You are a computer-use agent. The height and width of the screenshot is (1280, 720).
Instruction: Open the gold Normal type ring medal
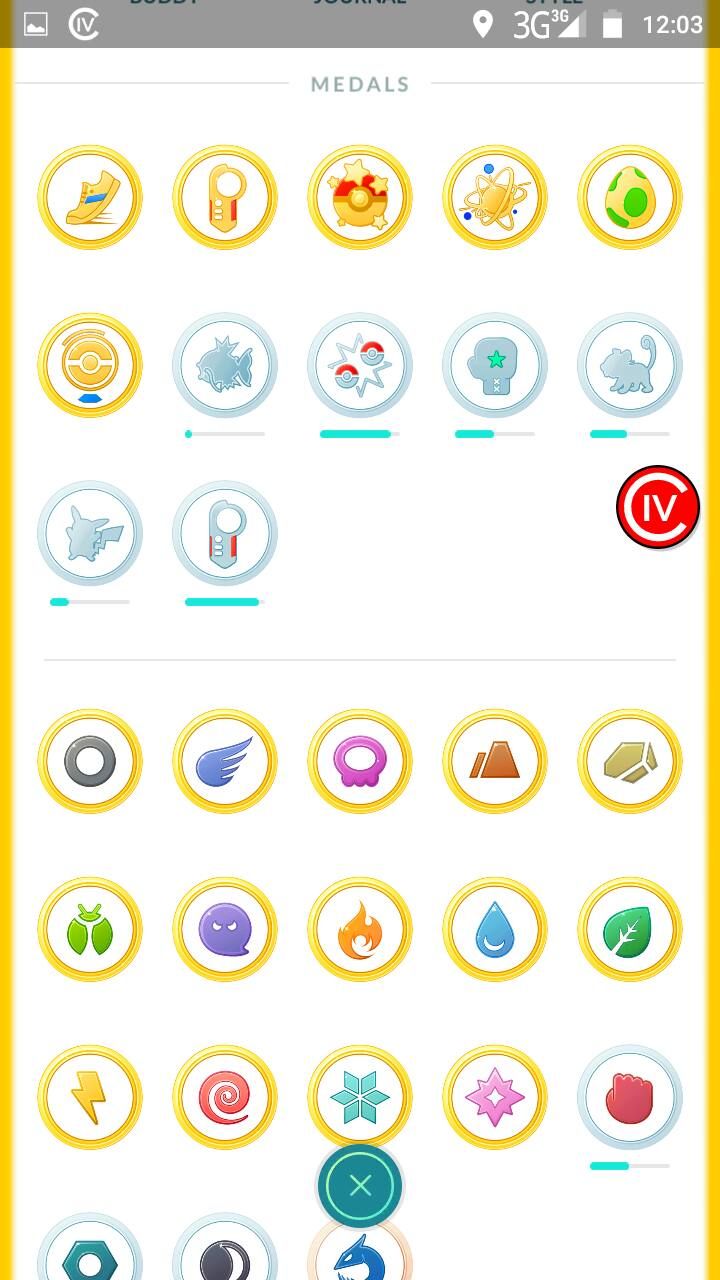90,762
